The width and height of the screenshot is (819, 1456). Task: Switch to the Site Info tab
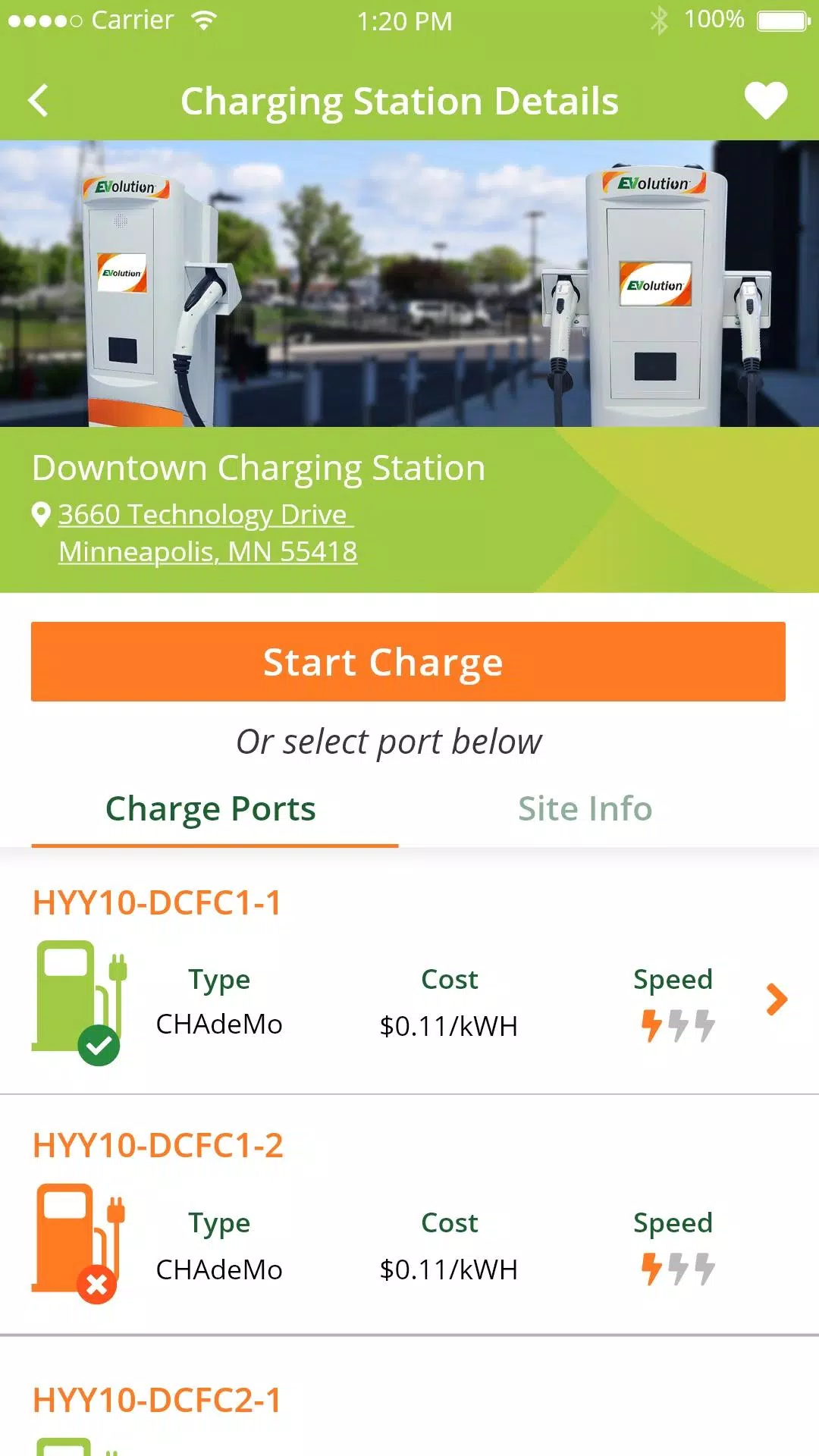tap(585, 808)
